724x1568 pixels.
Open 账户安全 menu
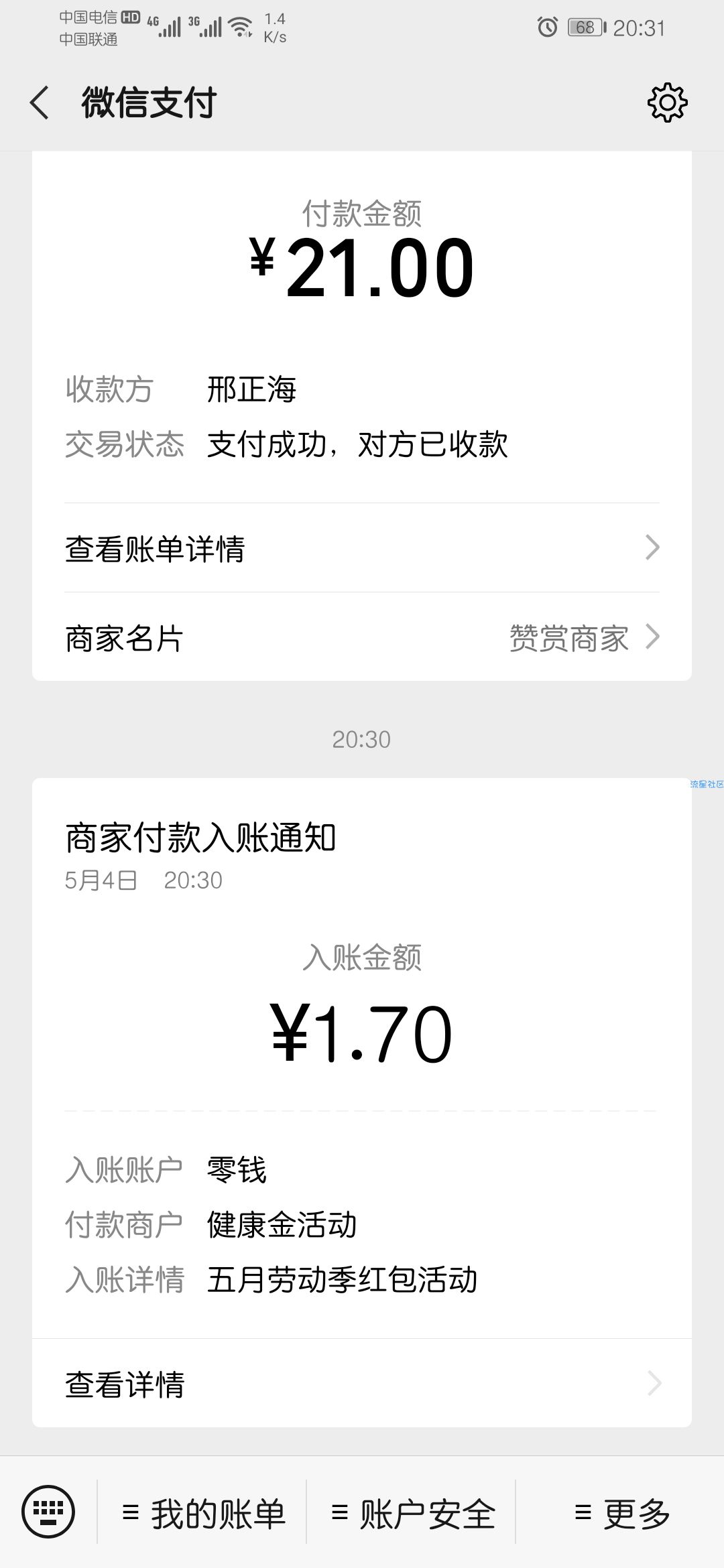tap(412, 1512)
